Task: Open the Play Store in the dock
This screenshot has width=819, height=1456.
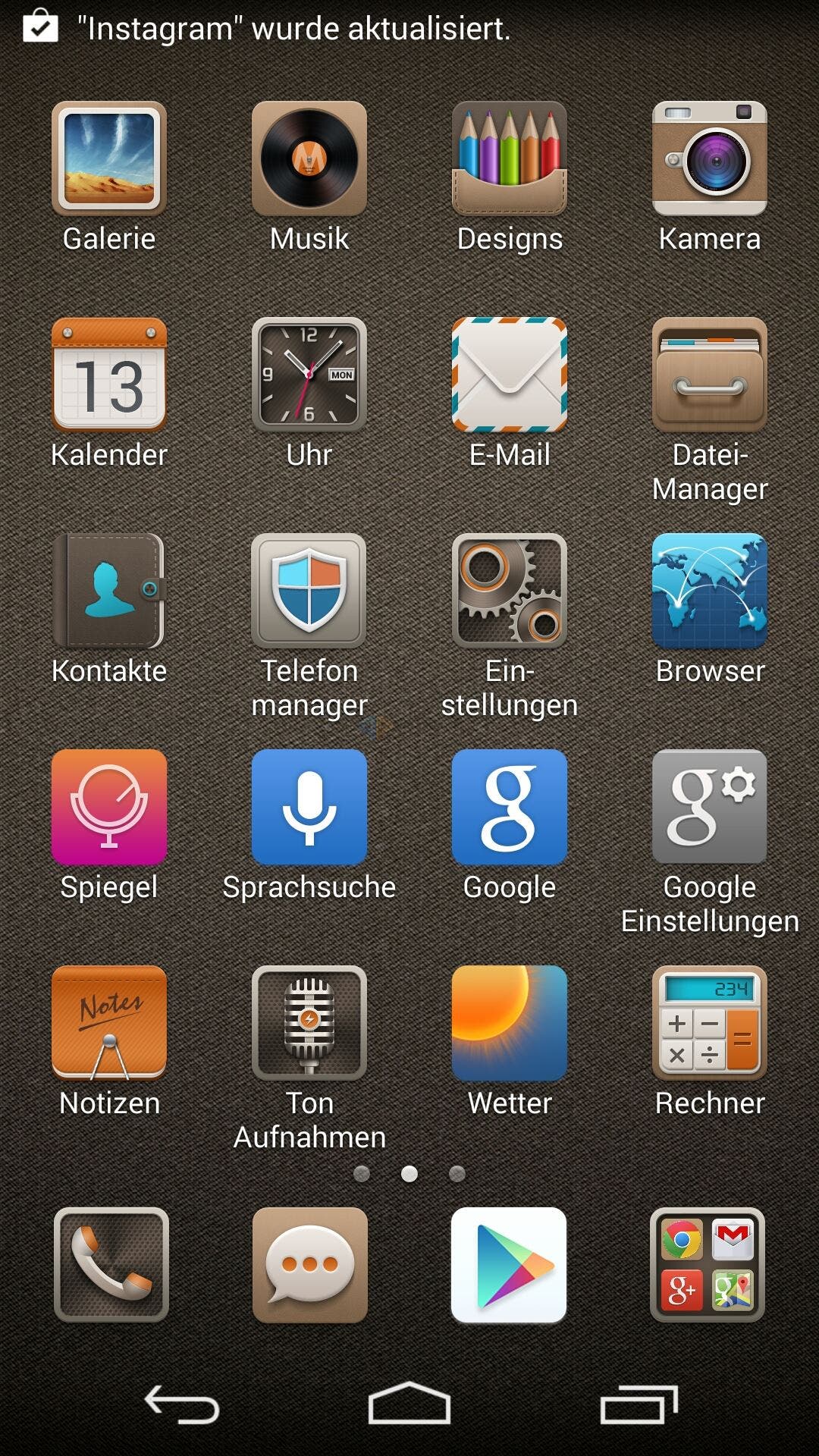Action: tap(509, 1265)
